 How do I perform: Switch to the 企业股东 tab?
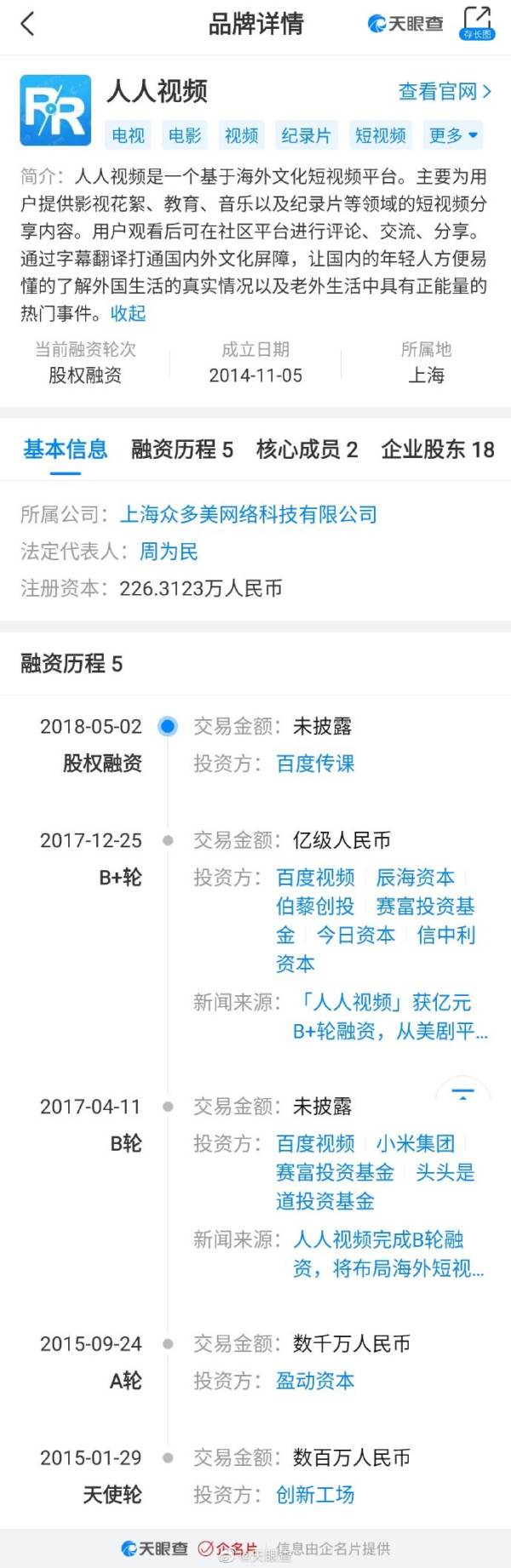coord(437,449)
